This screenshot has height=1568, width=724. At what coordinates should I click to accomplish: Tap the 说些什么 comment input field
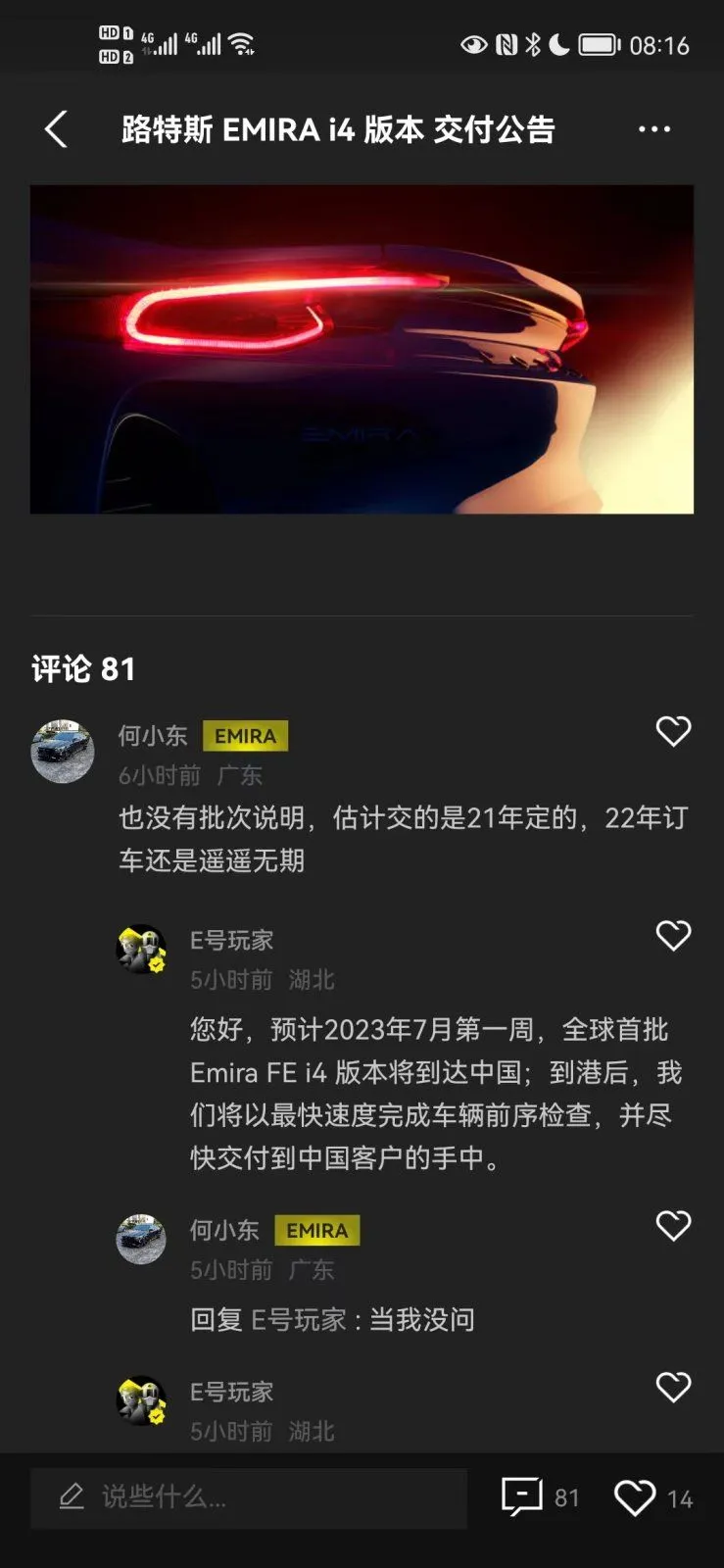click(x=249, y=1497)
